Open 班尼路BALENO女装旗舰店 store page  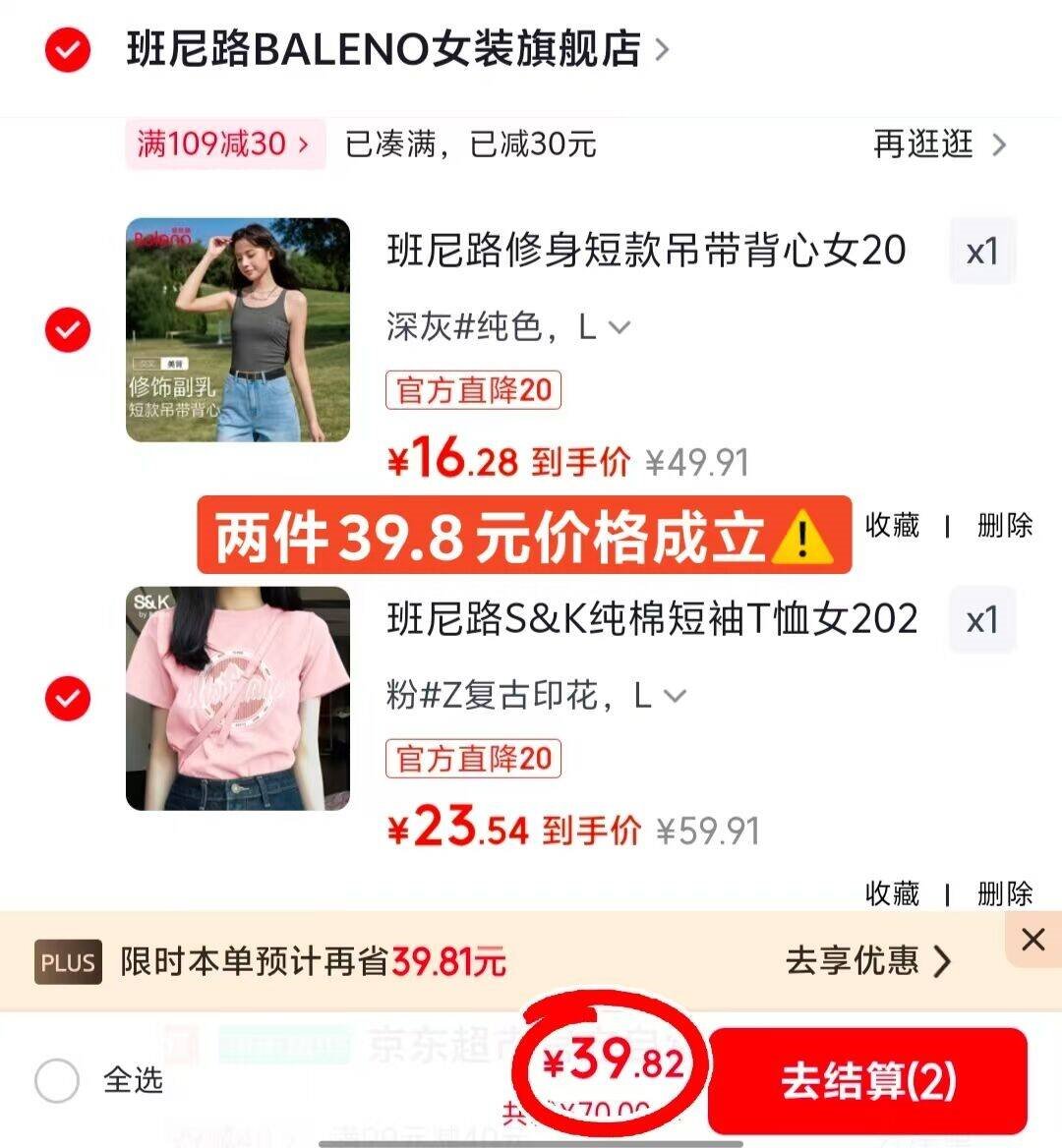(x=393, y=49)
